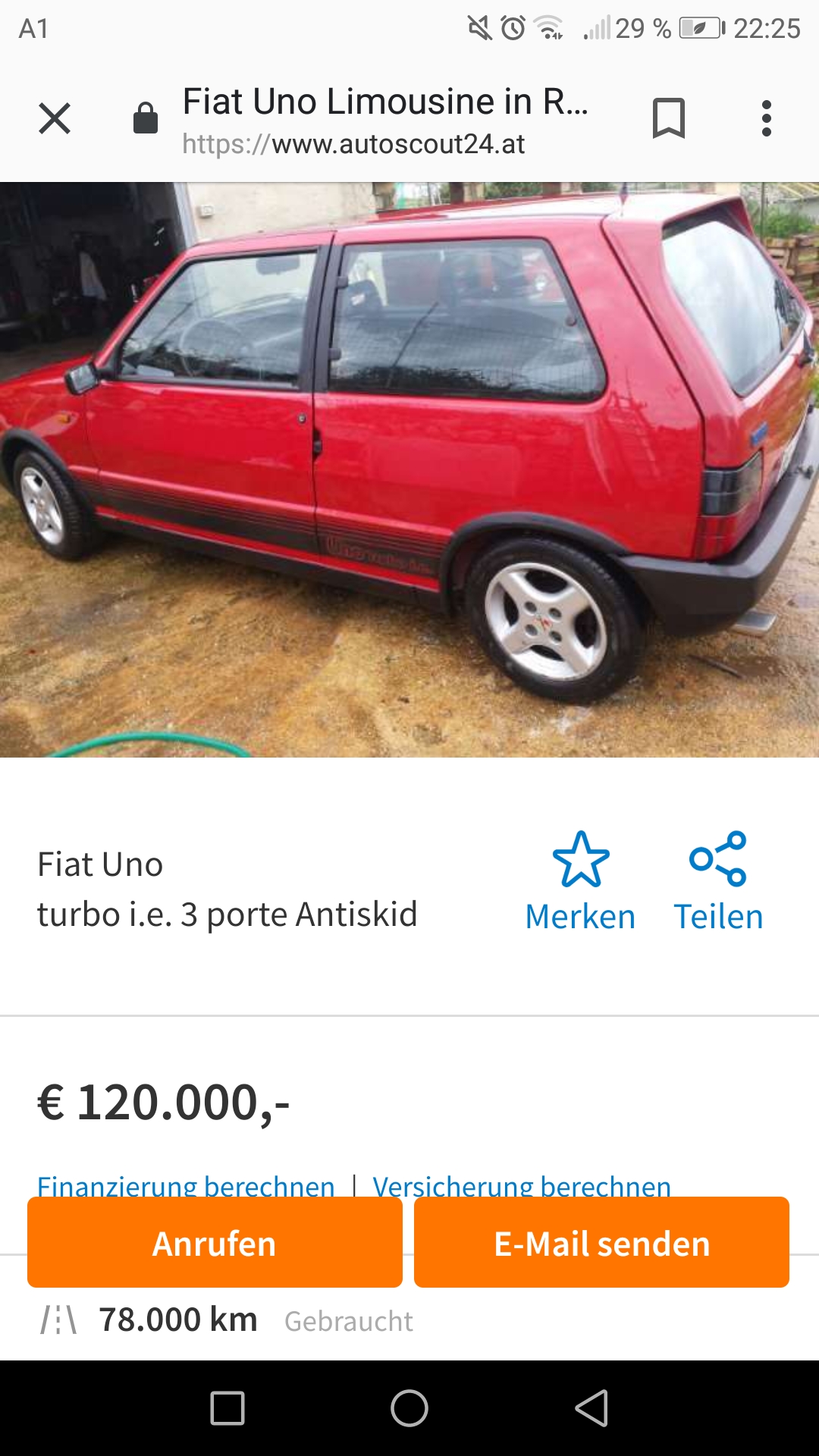This screenshot has width=819, height=1456.
Task: Open the red Fiat Uno photo
Action: 409,469
